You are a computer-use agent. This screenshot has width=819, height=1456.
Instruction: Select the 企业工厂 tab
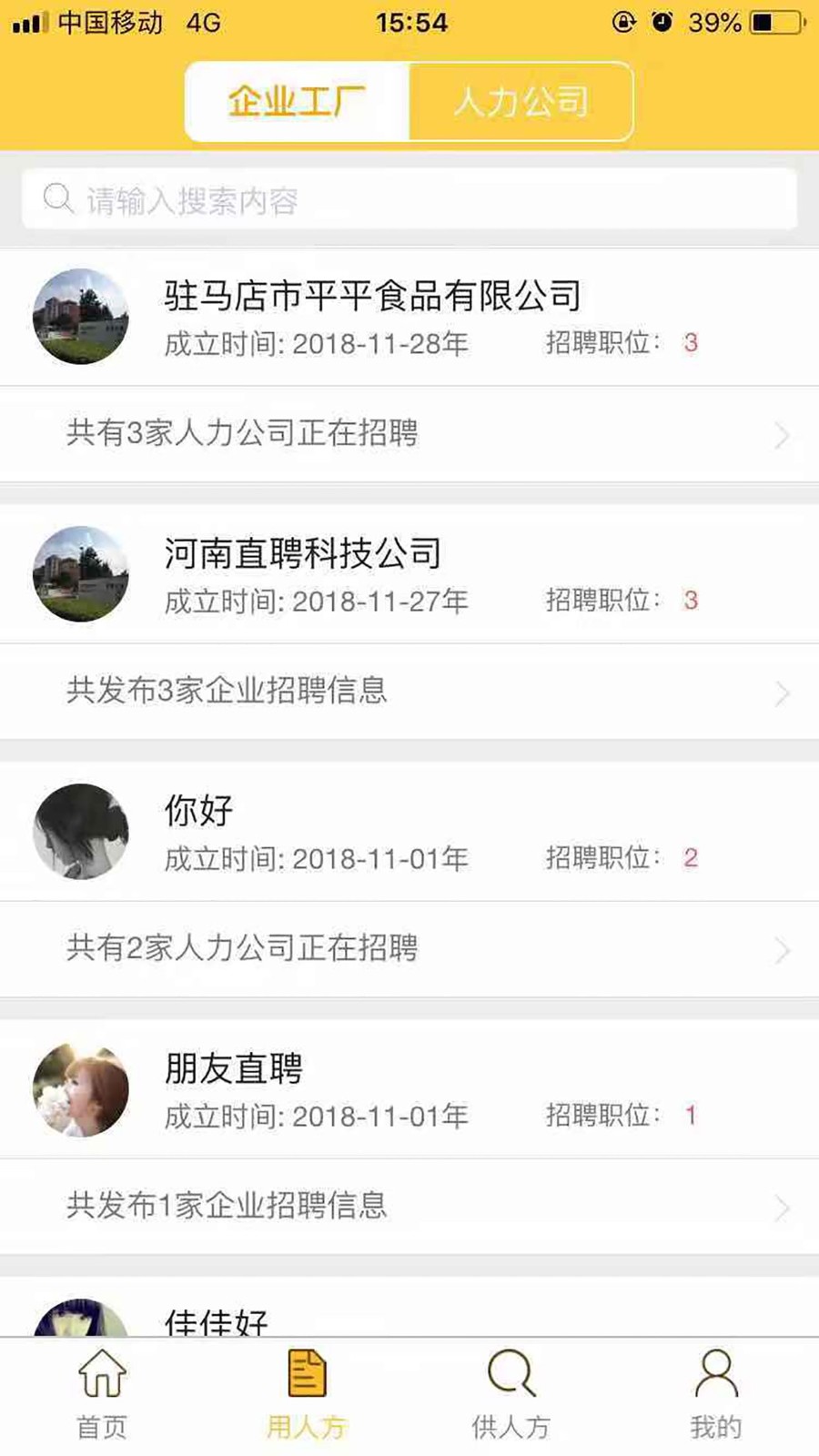point(296,102)
